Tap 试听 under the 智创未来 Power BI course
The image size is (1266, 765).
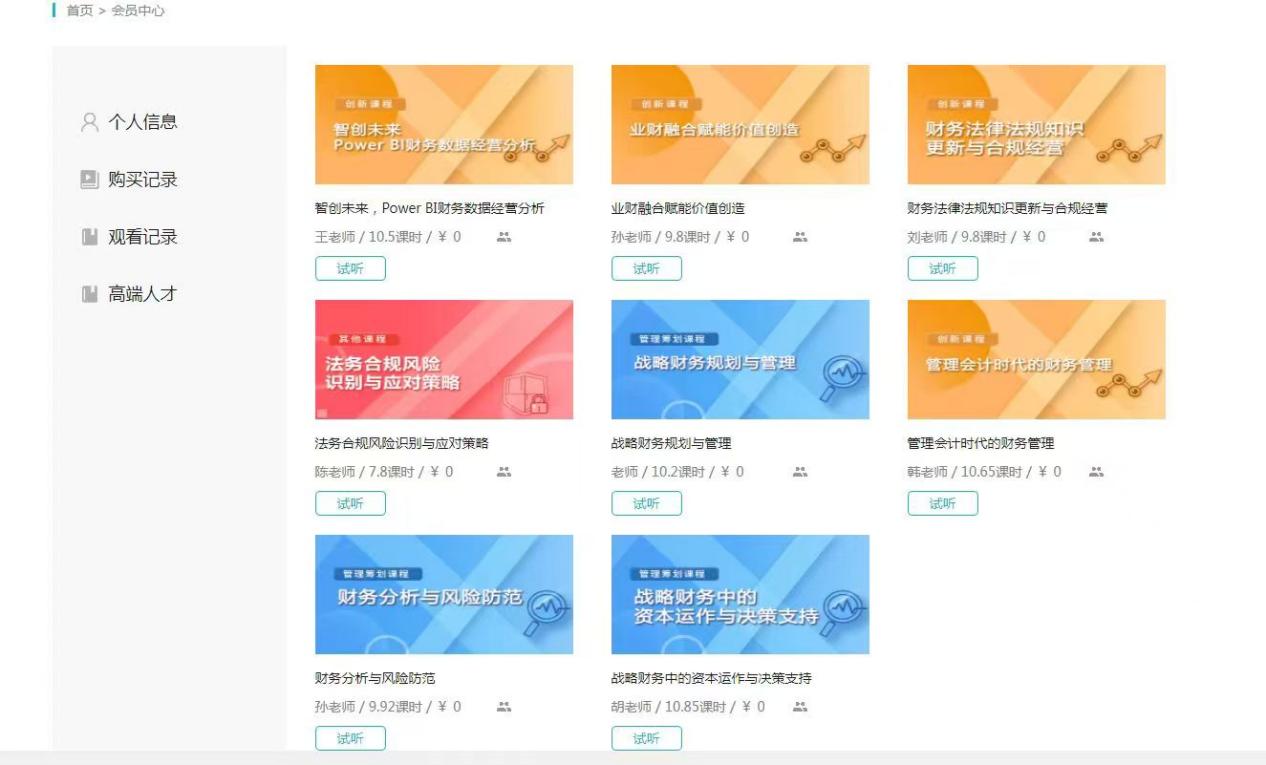350,268
